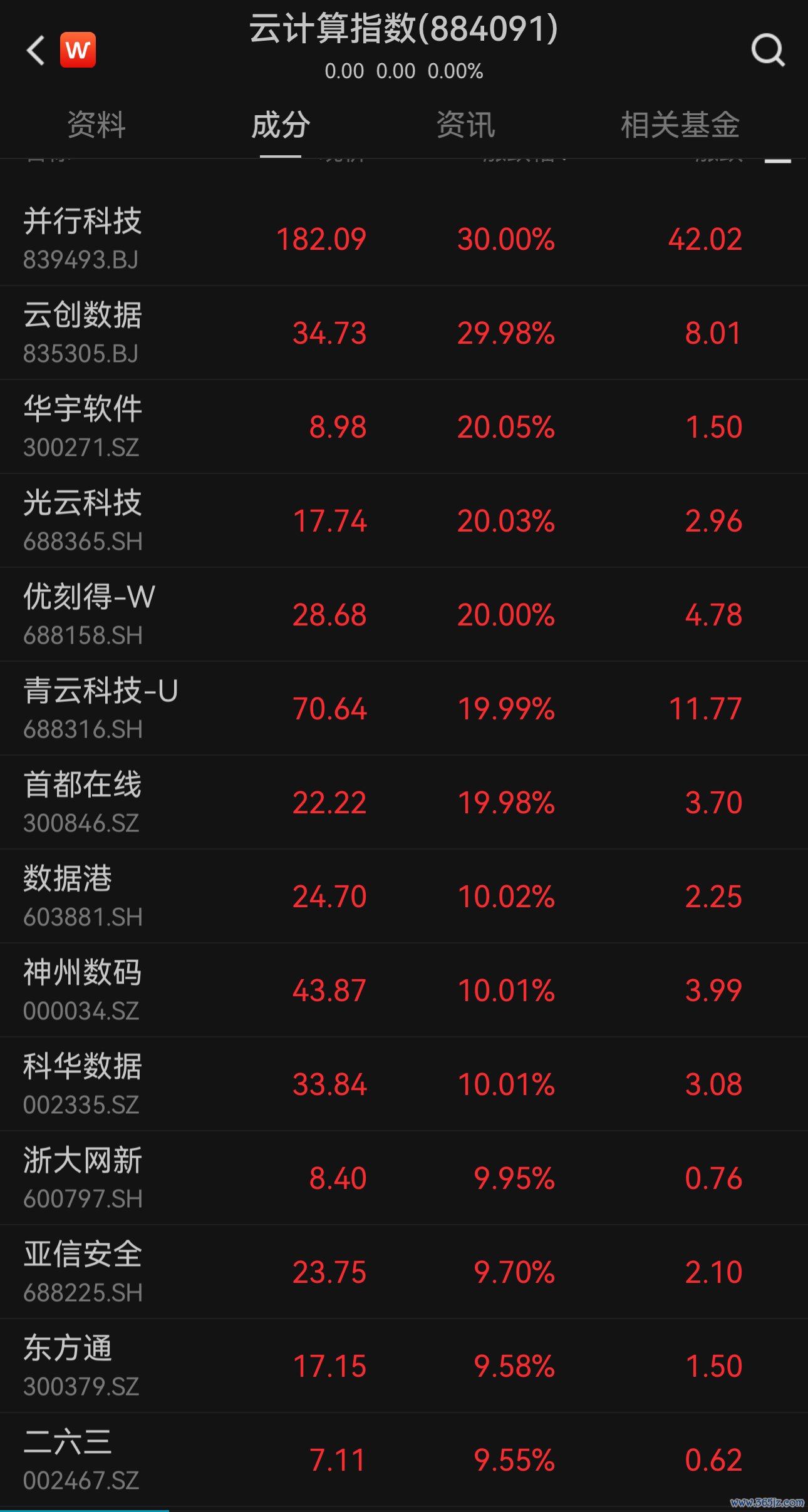Open 数据港 stock row
The image size is (808, 1512).
(404, 897)
